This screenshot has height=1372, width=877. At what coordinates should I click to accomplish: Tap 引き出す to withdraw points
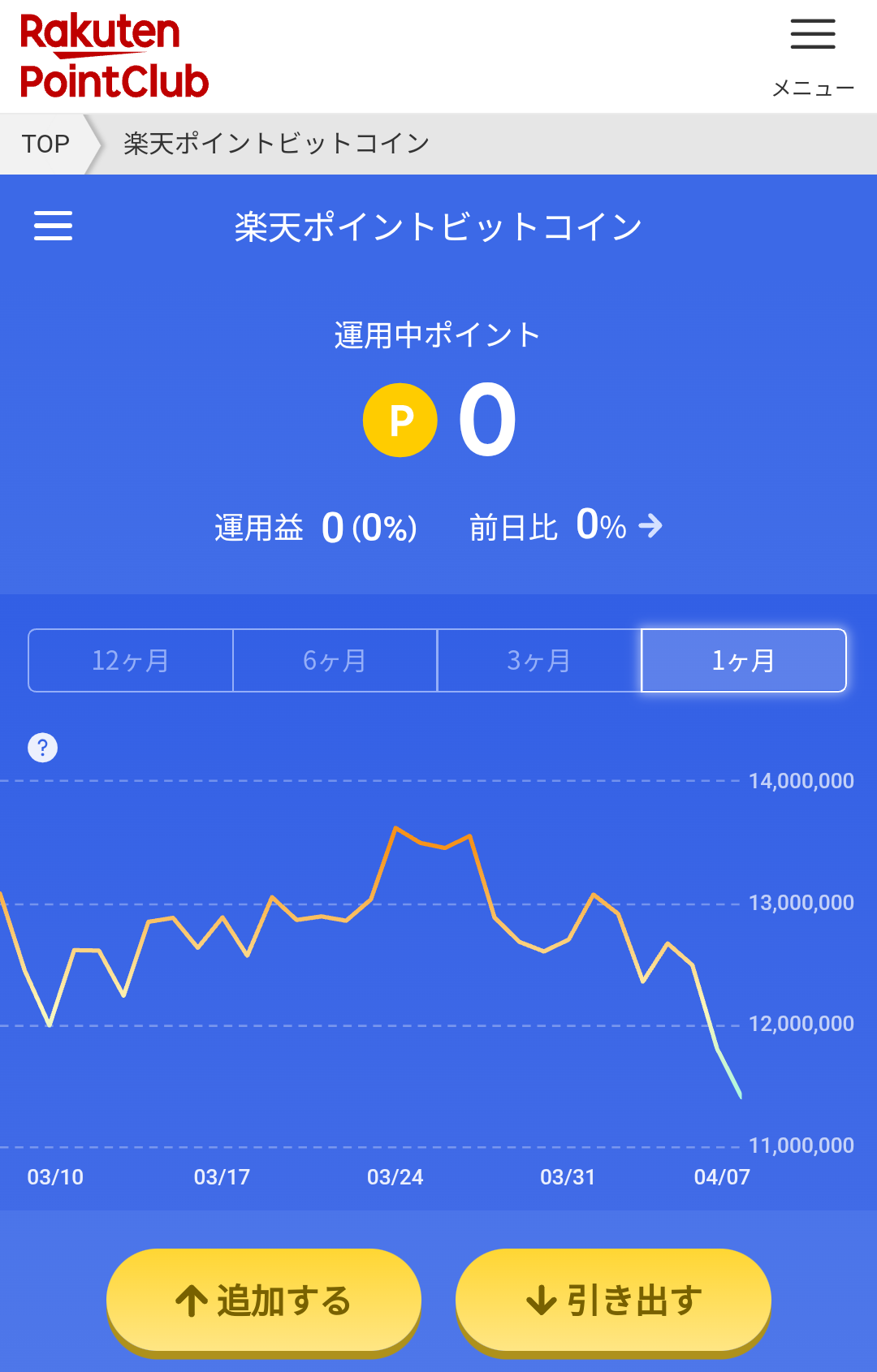pyautogui.click(x=613, y=1300)
